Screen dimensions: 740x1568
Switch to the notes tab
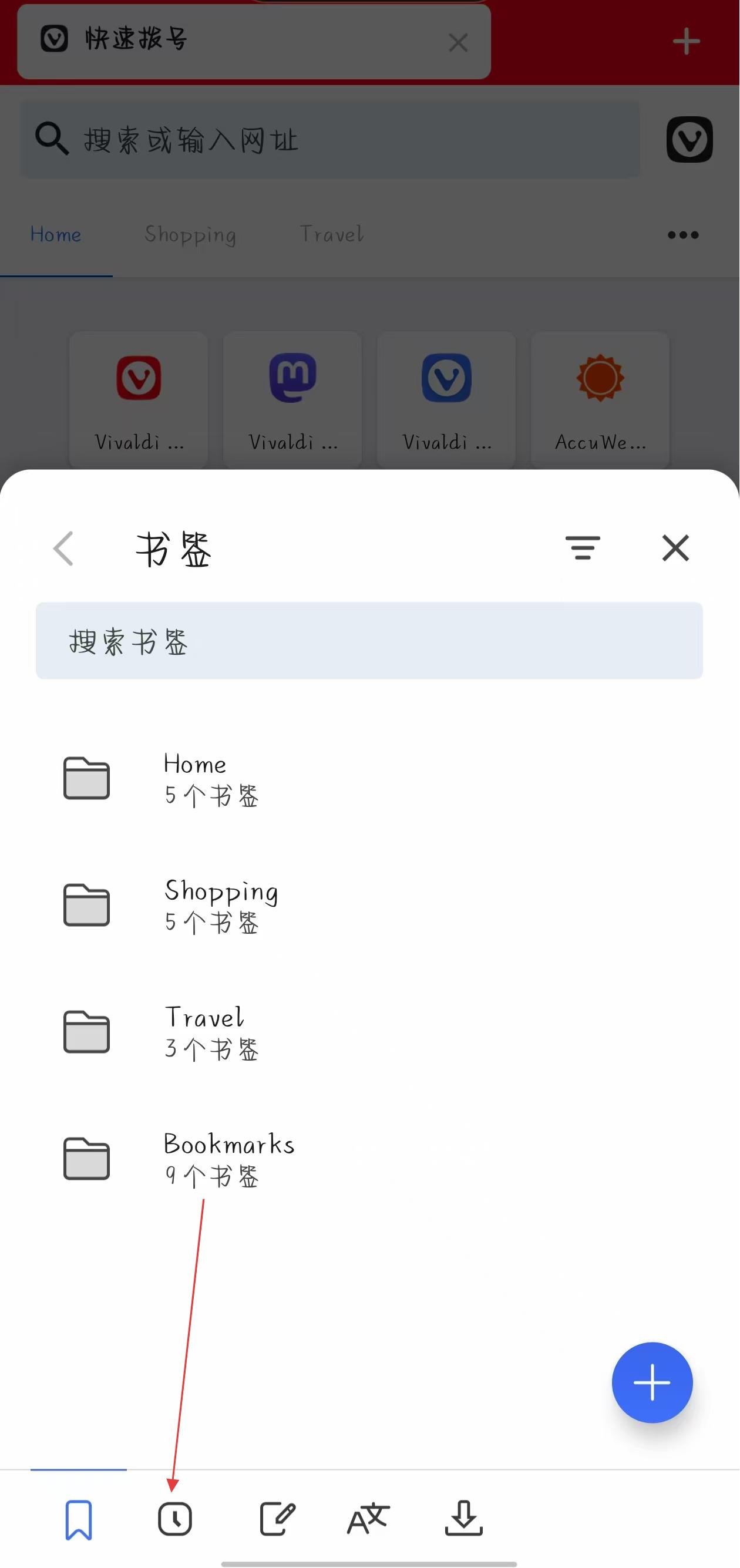[x=277, y=1519]
